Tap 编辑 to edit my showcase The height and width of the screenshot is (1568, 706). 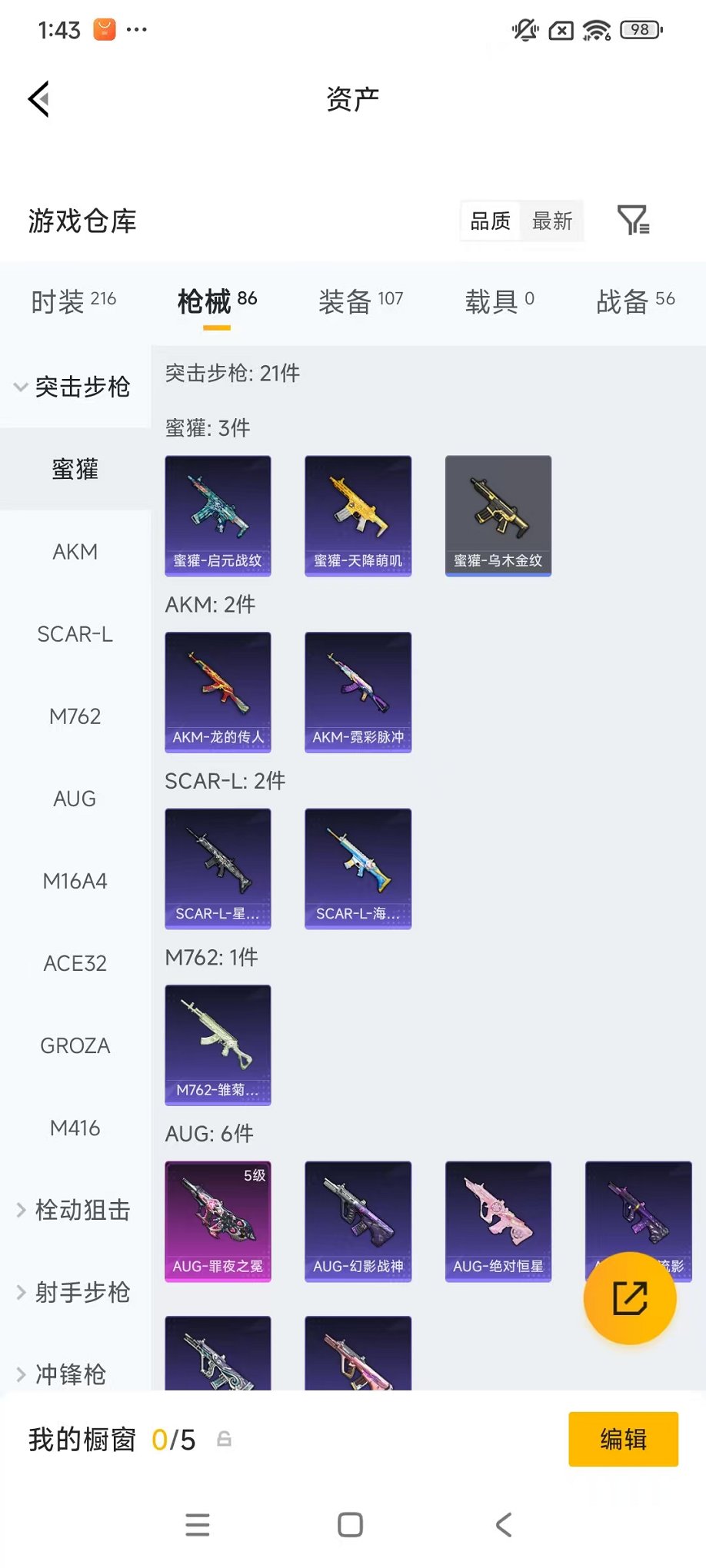click(623, 1439)
